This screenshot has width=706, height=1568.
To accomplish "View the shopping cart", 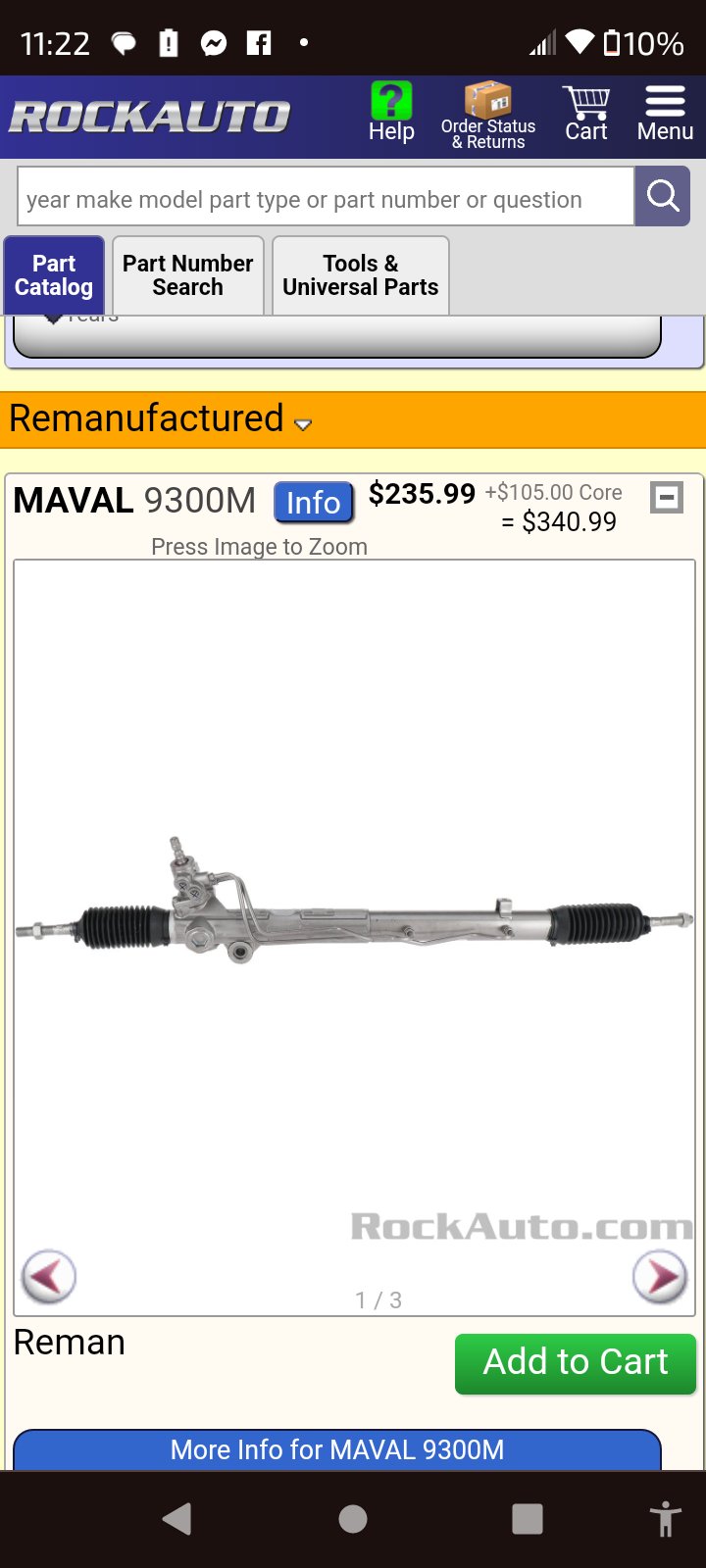I will [586, 115].
